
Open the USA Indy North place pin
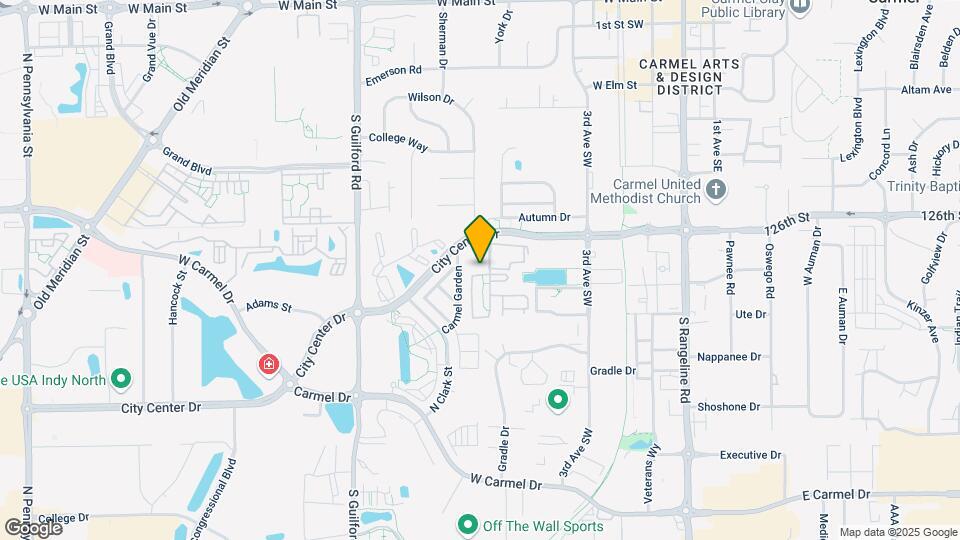pyautogui.click(x=121, y=379)
